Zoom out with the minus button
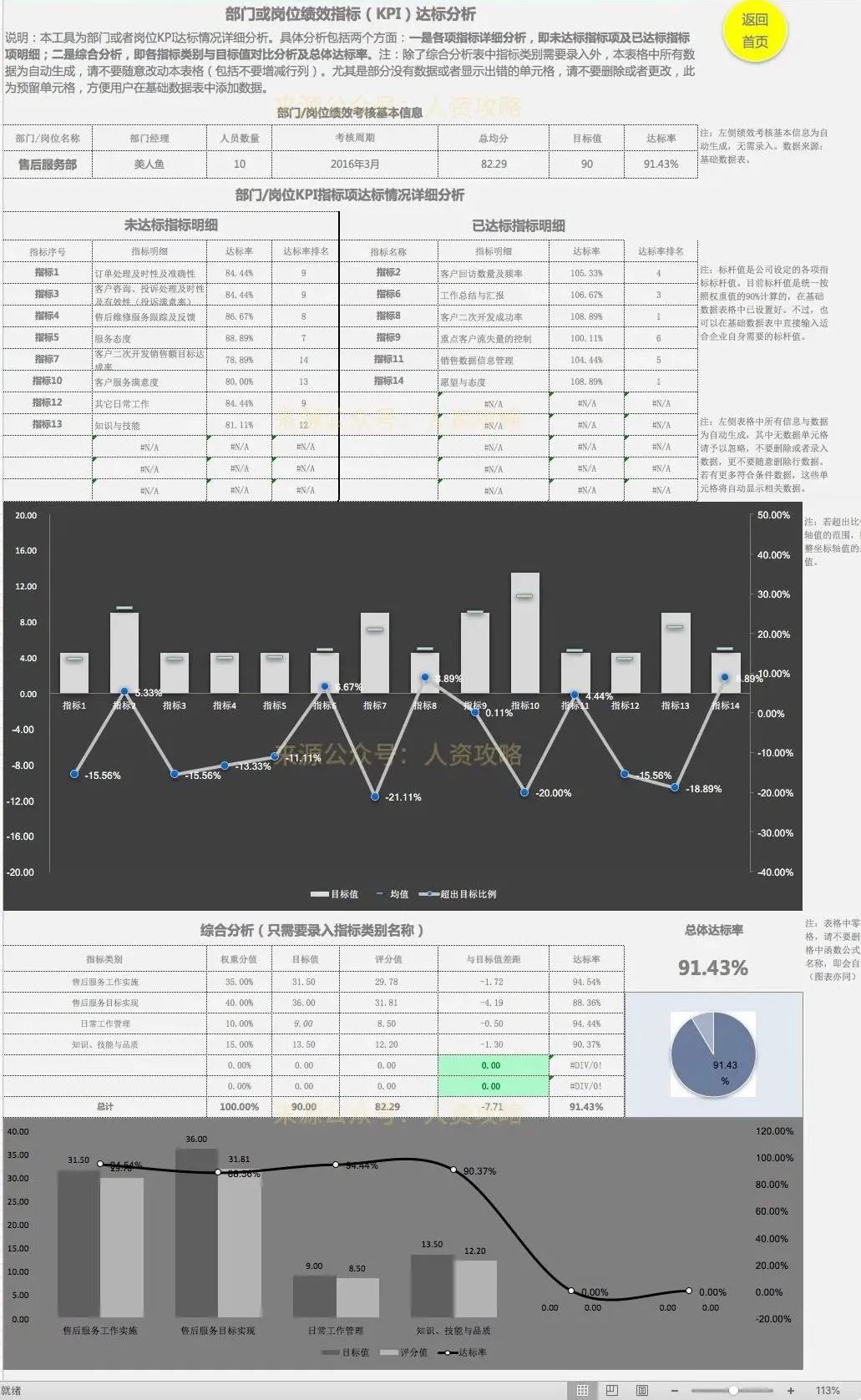This screenshot has width=861, height=1400. tap(675, 1391)
